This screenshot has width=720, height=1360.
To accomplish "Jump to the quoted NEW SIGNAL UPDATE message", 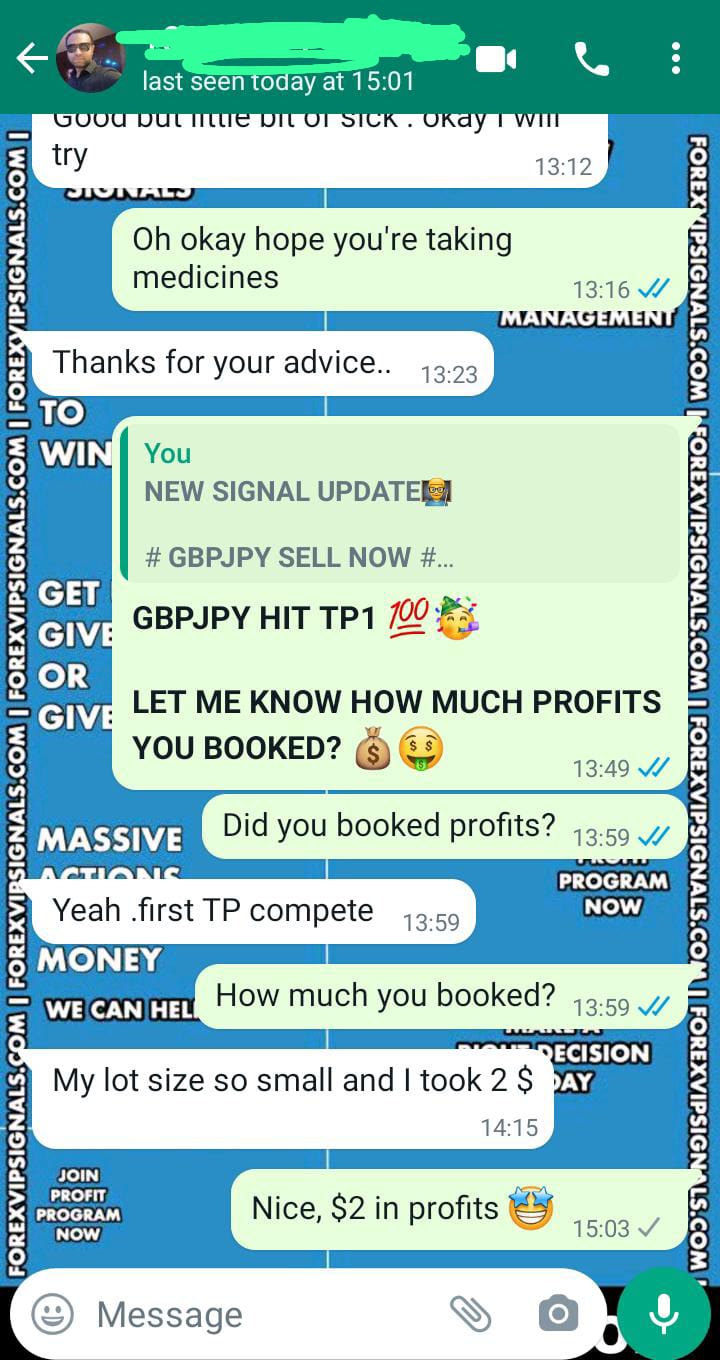I will tap(400, 505).
